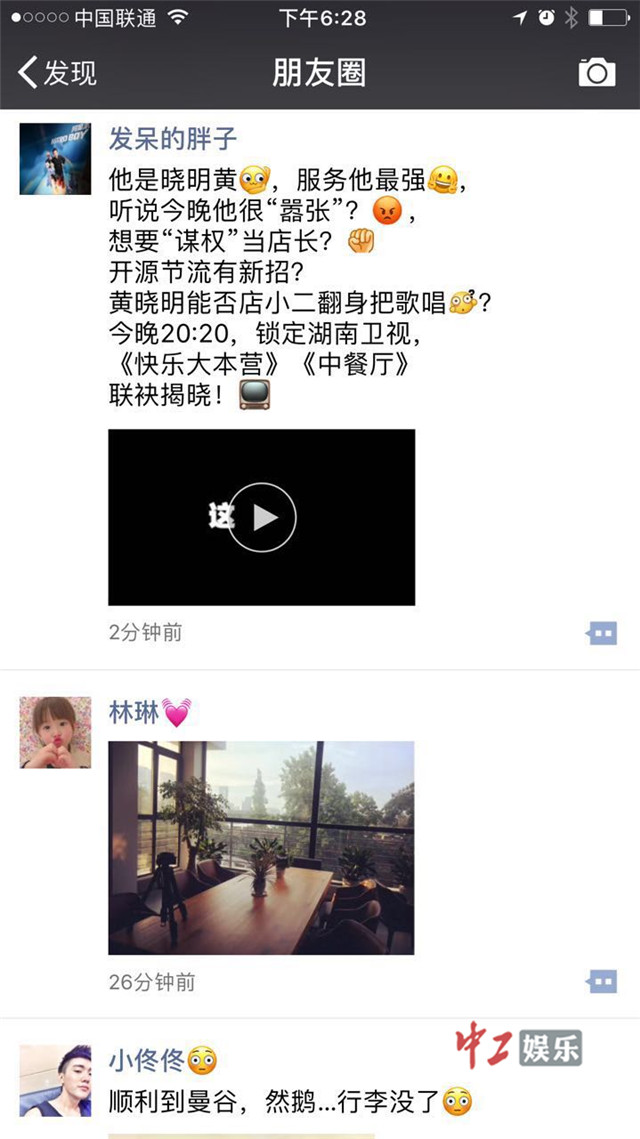Image resolution: width=640 pixels, height=1139 pixels.
Task: Play the video in 发呆的胖子's post
Action: (262, 517)
